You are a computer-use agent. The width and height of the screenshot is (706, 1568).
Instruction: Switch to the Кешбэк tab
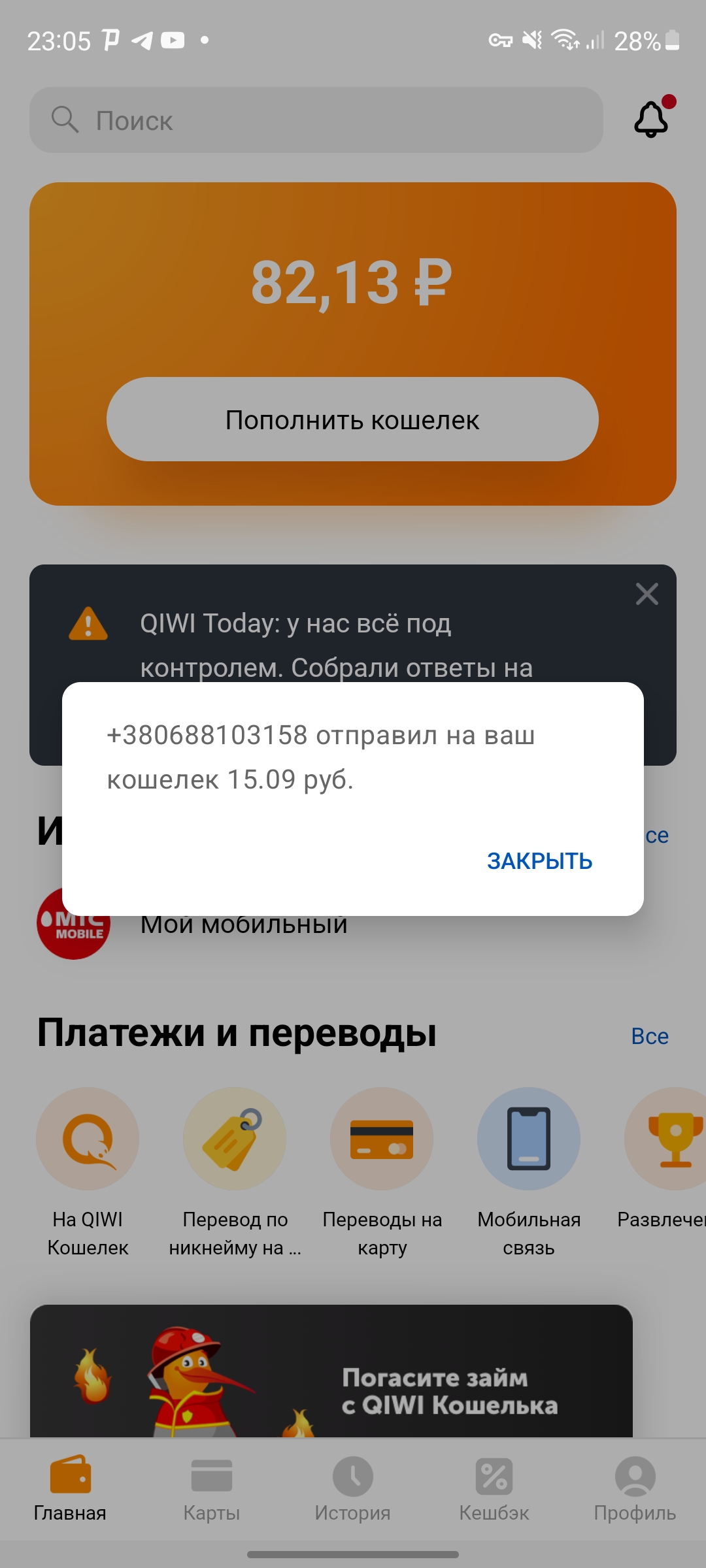494,1489
